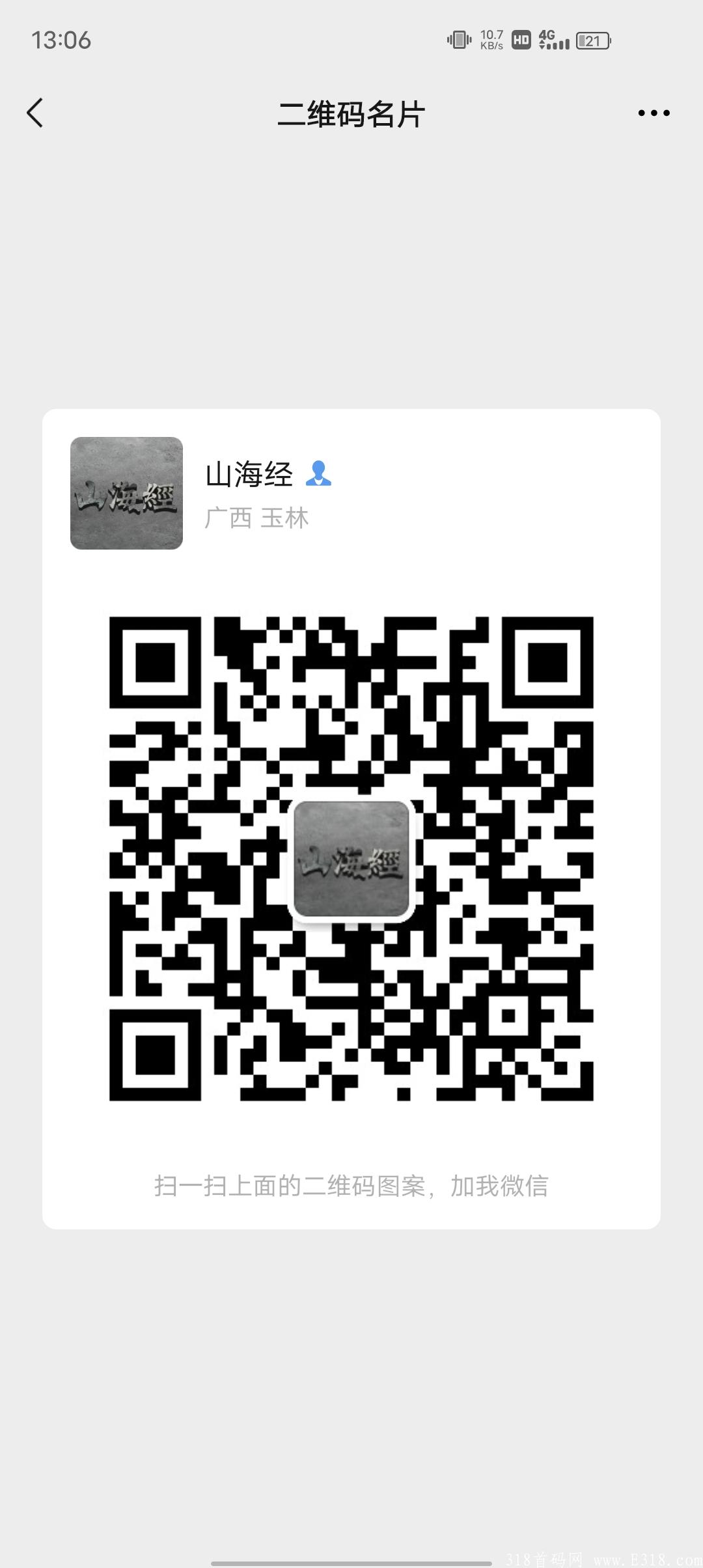
Task: Tap the battery indicator showing 21
Action: 593,40
